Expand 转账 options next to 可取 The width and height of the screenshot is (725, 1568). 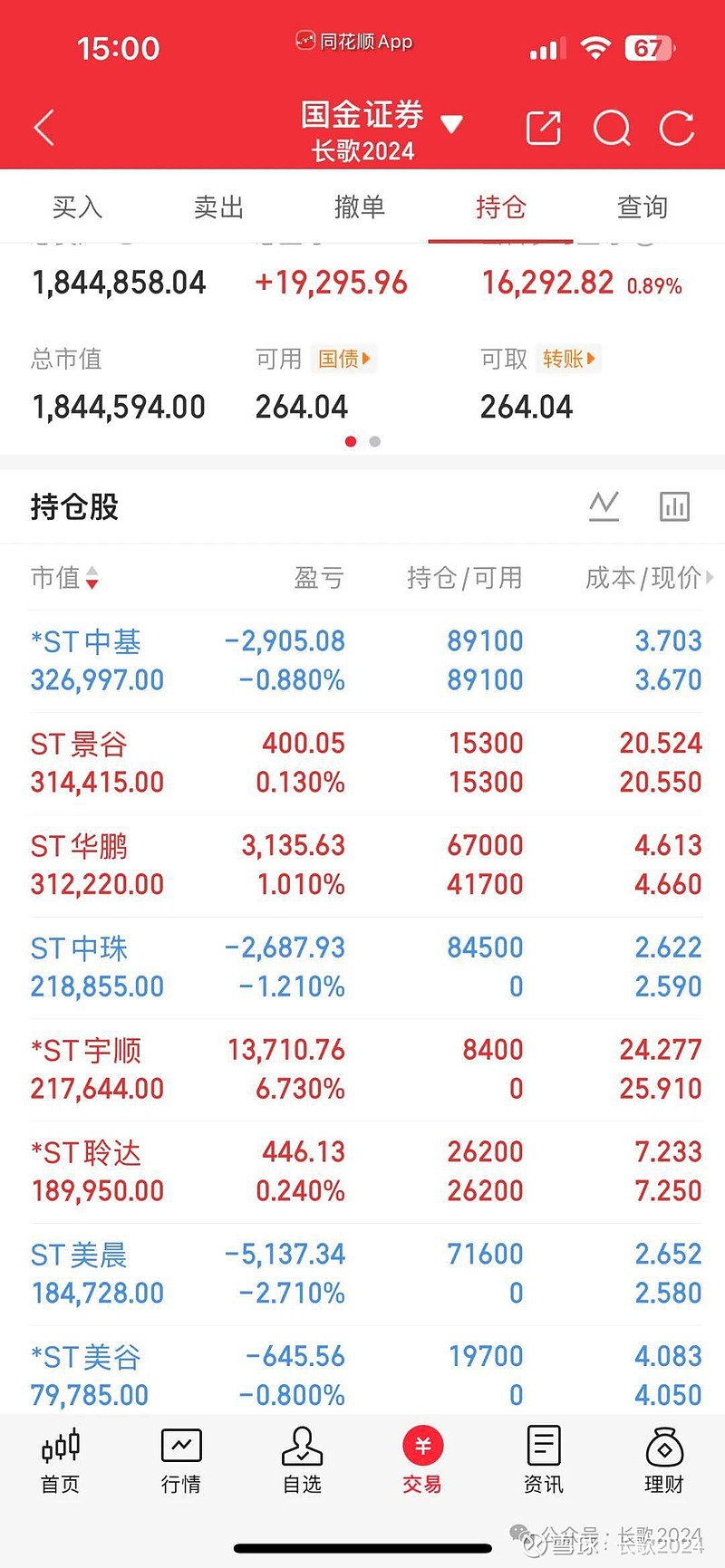[x=567, y=359]
